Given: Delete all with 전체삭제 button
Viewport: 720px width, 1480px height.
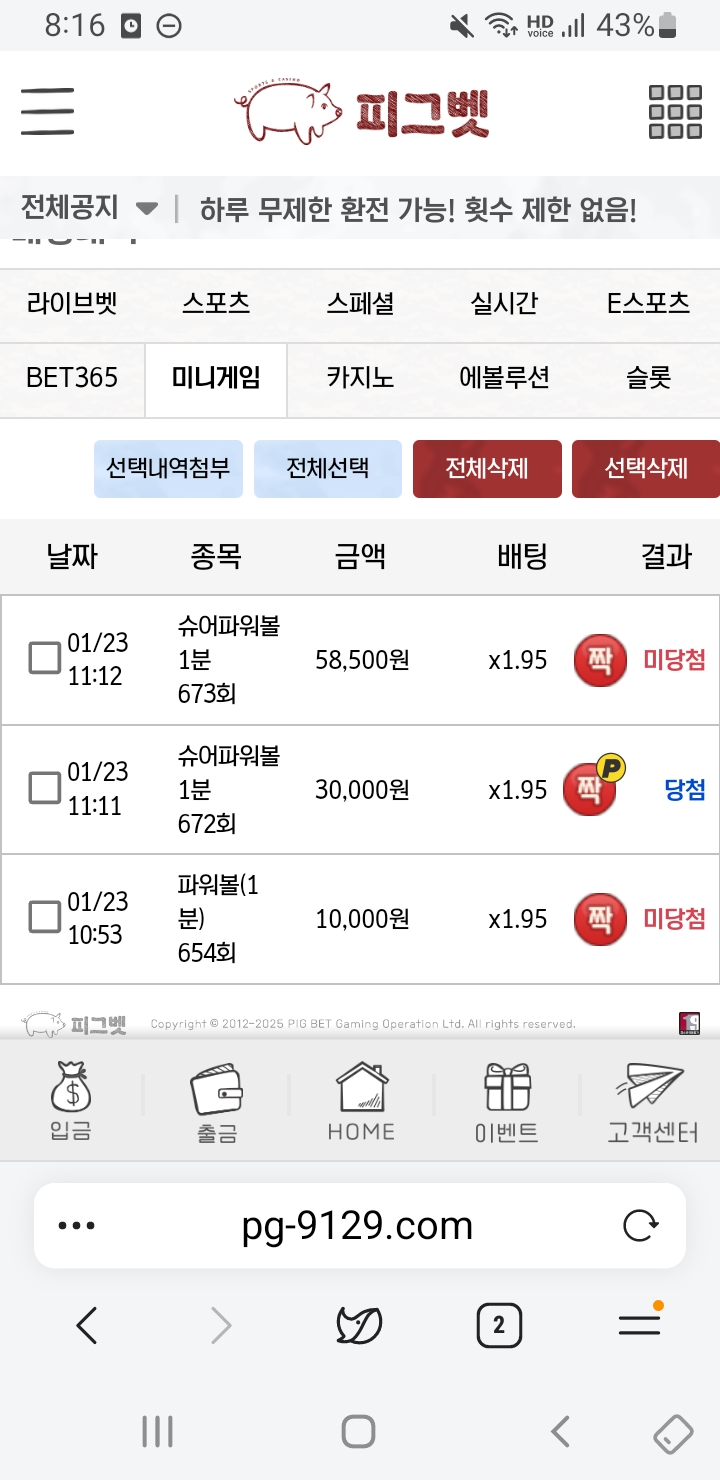Looking at the screenshot, I should 487,468.
